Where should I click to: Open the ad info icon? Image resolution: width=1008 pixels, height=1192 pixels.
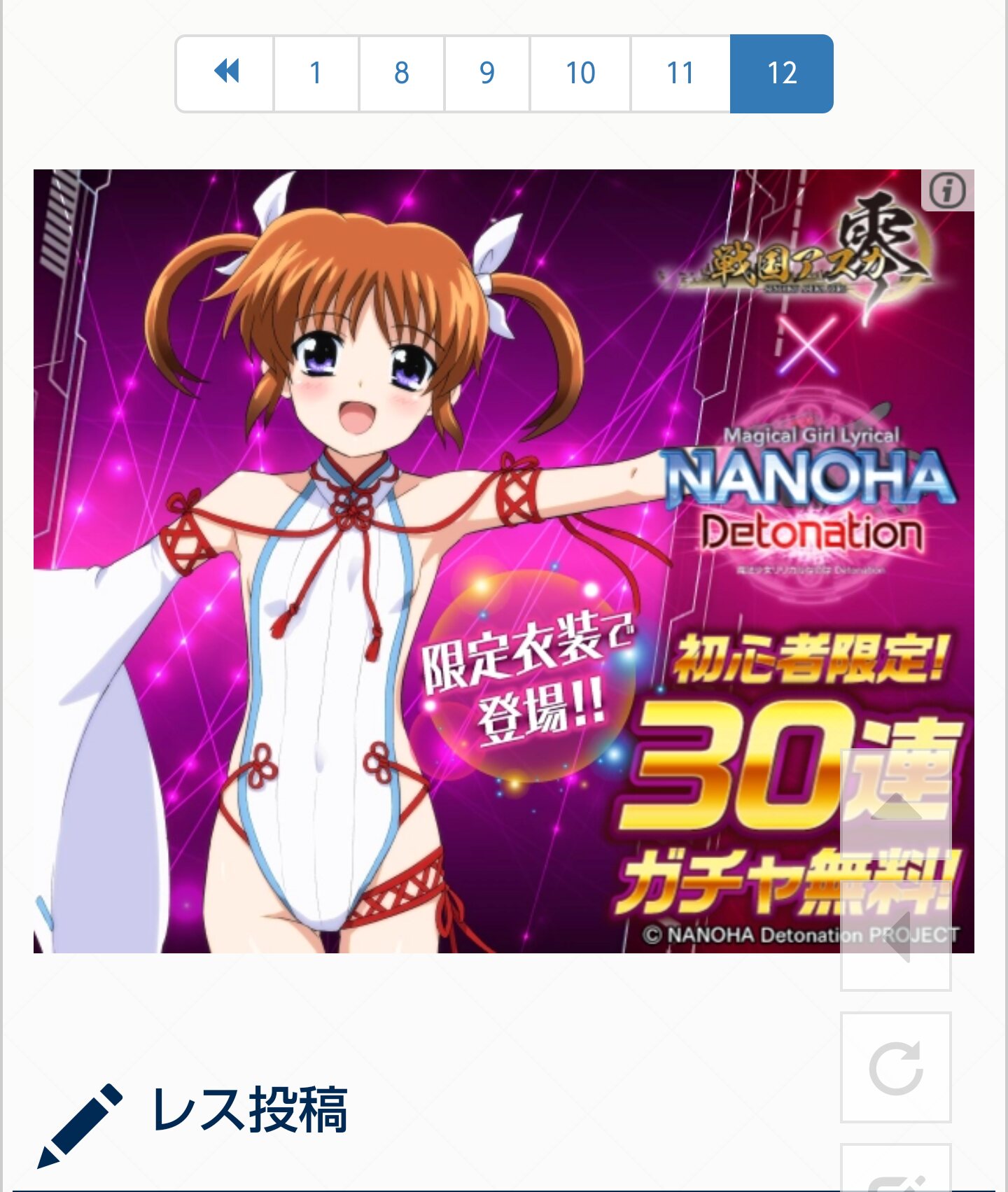click(946, 190)
